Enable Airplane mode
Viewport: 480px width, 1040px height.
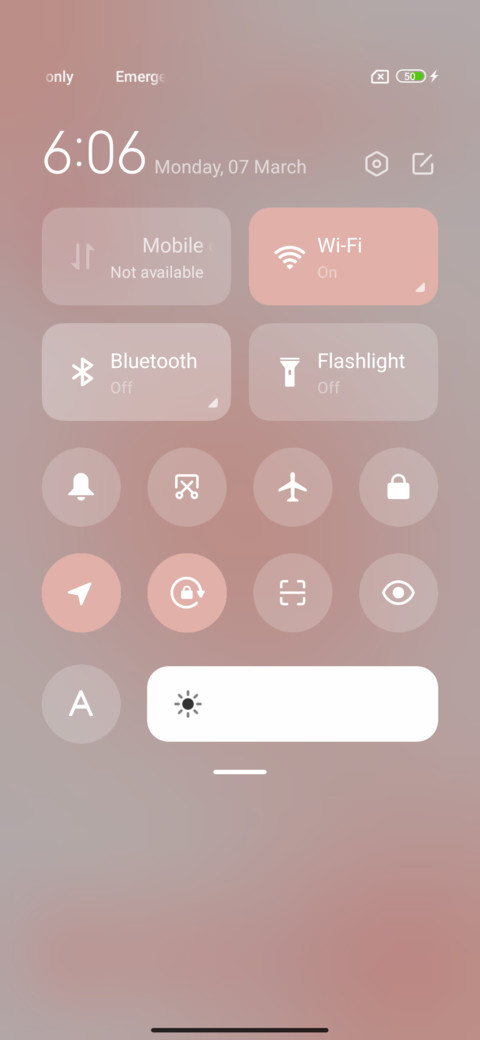click(x=293, y=488)
